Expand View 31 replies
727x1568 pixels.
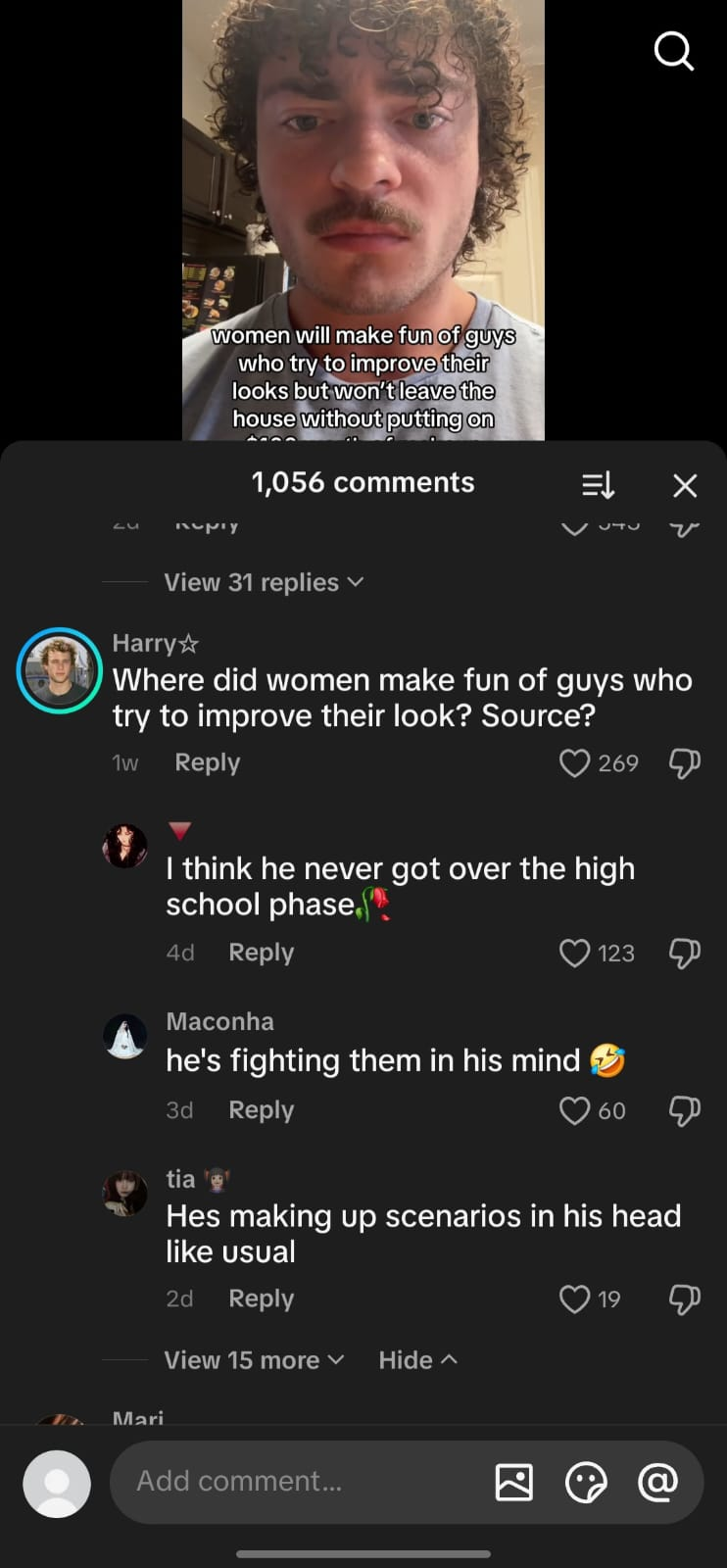pos(264,582)
